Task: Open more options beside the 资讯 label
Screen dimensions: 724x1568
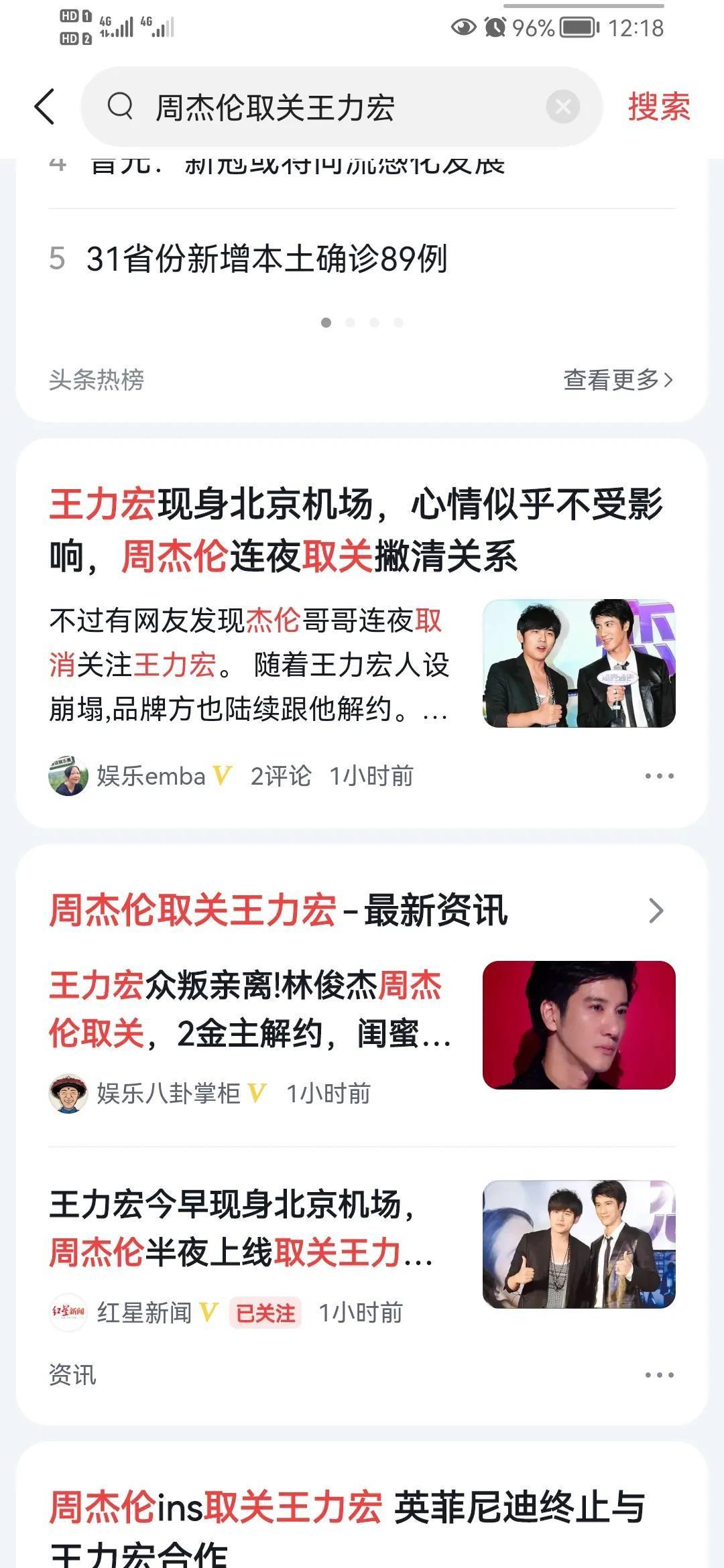Action: coord(659,1375)
